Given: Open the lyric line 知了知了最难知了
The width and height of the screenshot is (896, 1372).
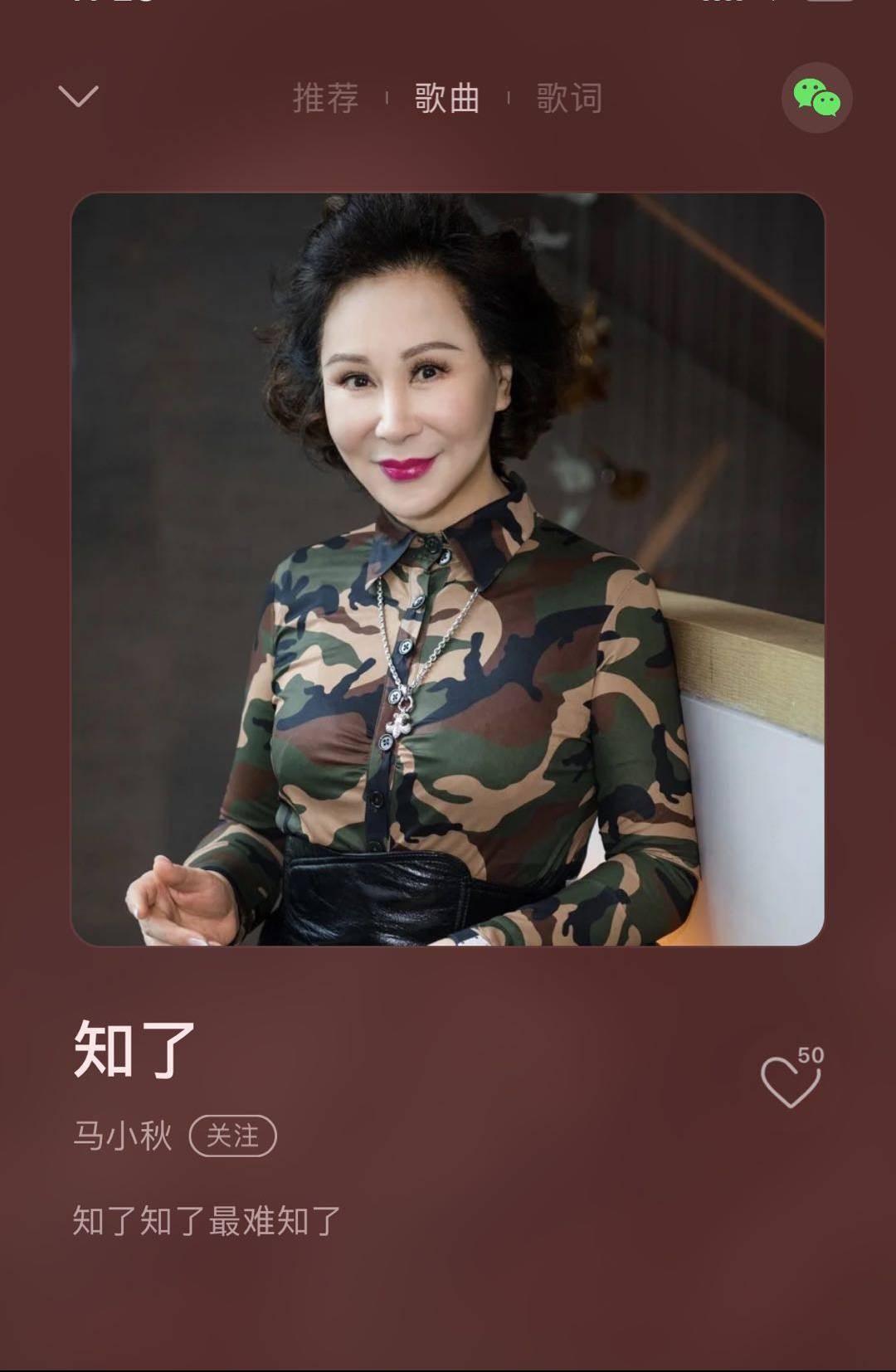Looking at the screenshot, I should 207,1221.
